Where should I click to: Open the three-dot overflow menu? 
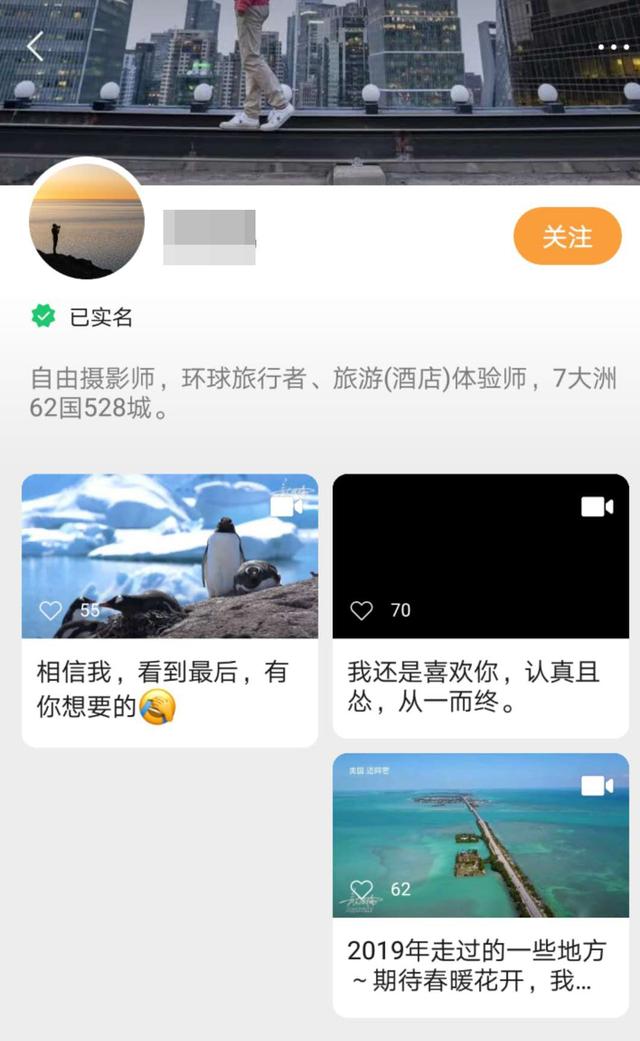coord(613,47)
